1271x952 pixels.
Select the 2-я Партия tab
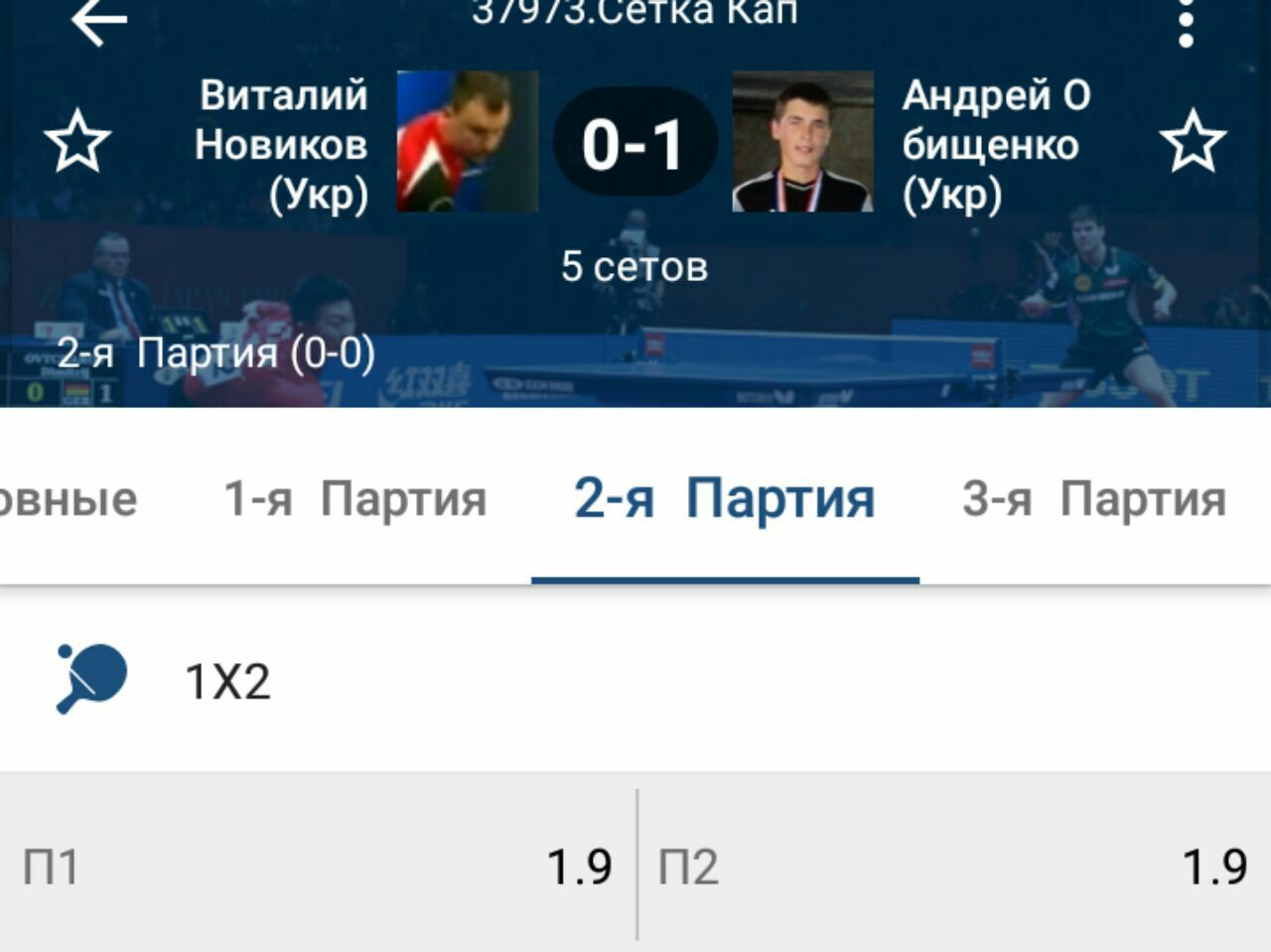724,498
